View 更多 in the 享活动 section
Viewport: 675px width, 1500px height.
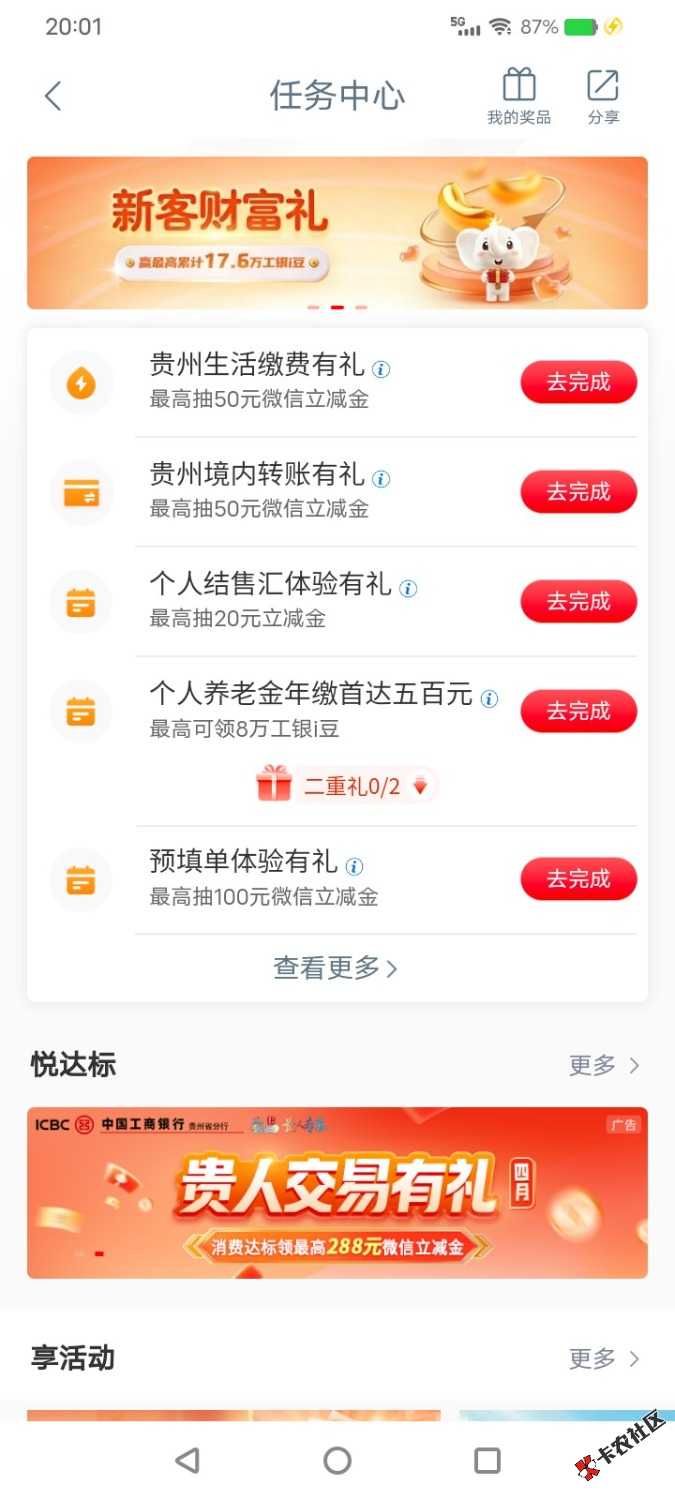[x=603, y=1359]
